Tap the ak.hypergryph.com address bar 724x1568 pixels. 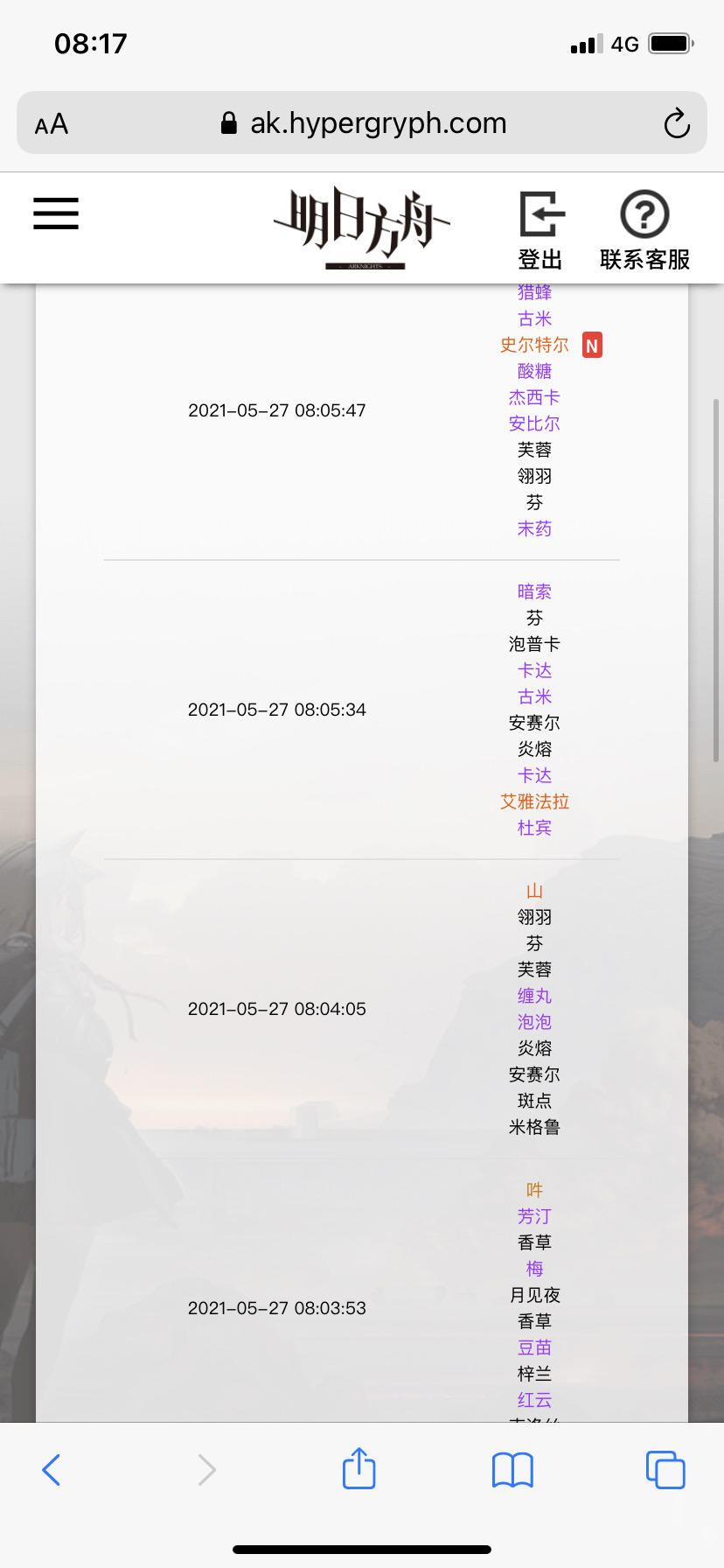pos(363,123)
